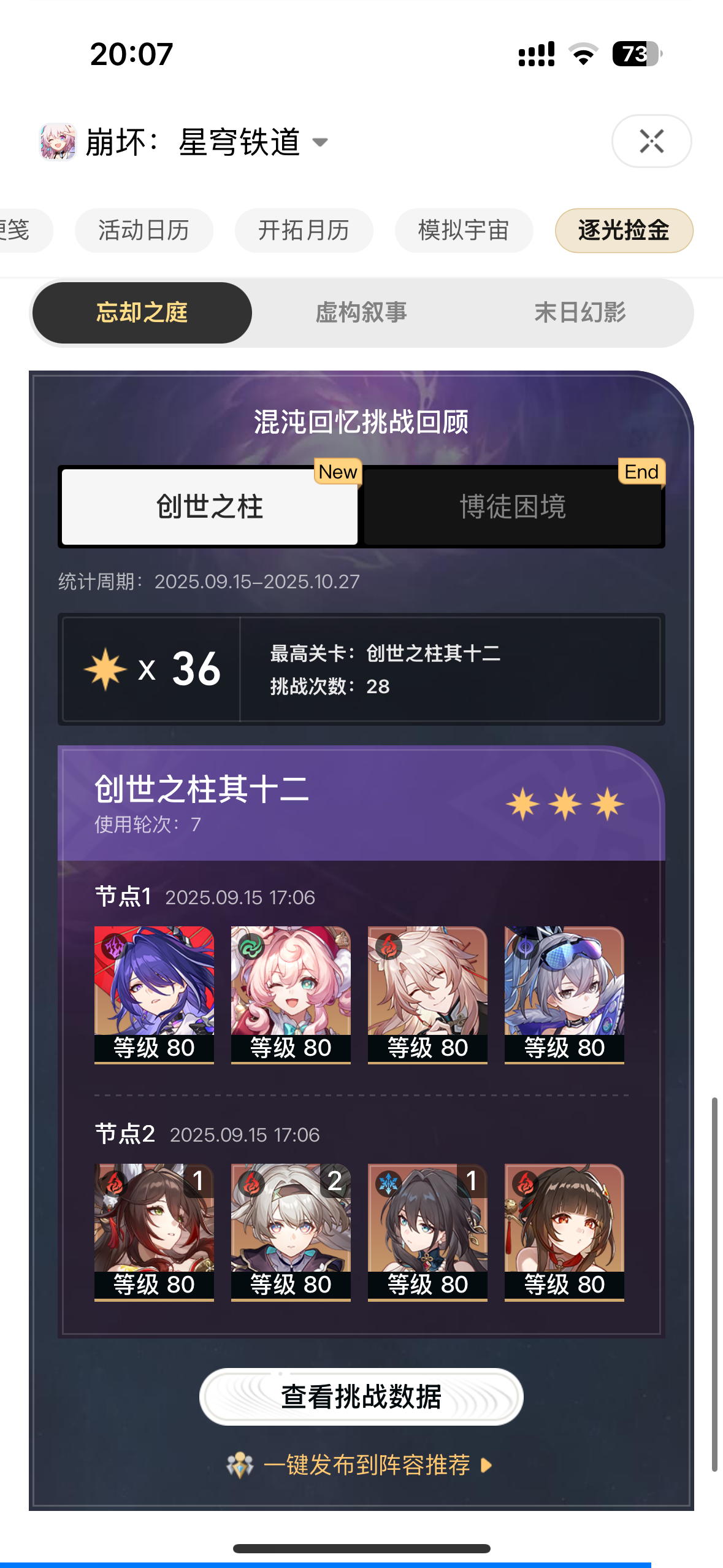The image size is (723, 1568).
Task: Select the 逐光捡金 chip
Action: coord(624,231)
